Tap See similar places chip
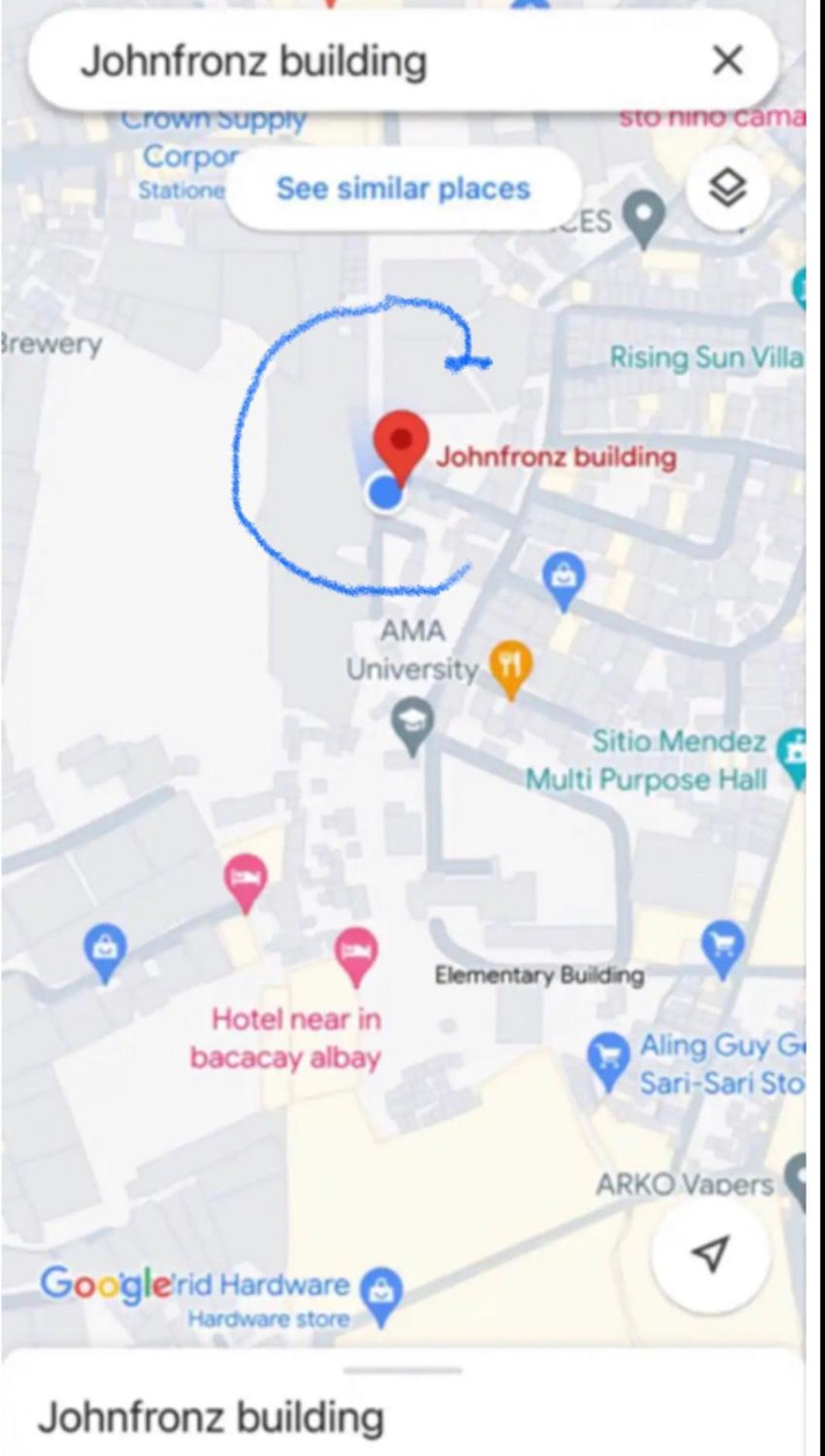 403,189
